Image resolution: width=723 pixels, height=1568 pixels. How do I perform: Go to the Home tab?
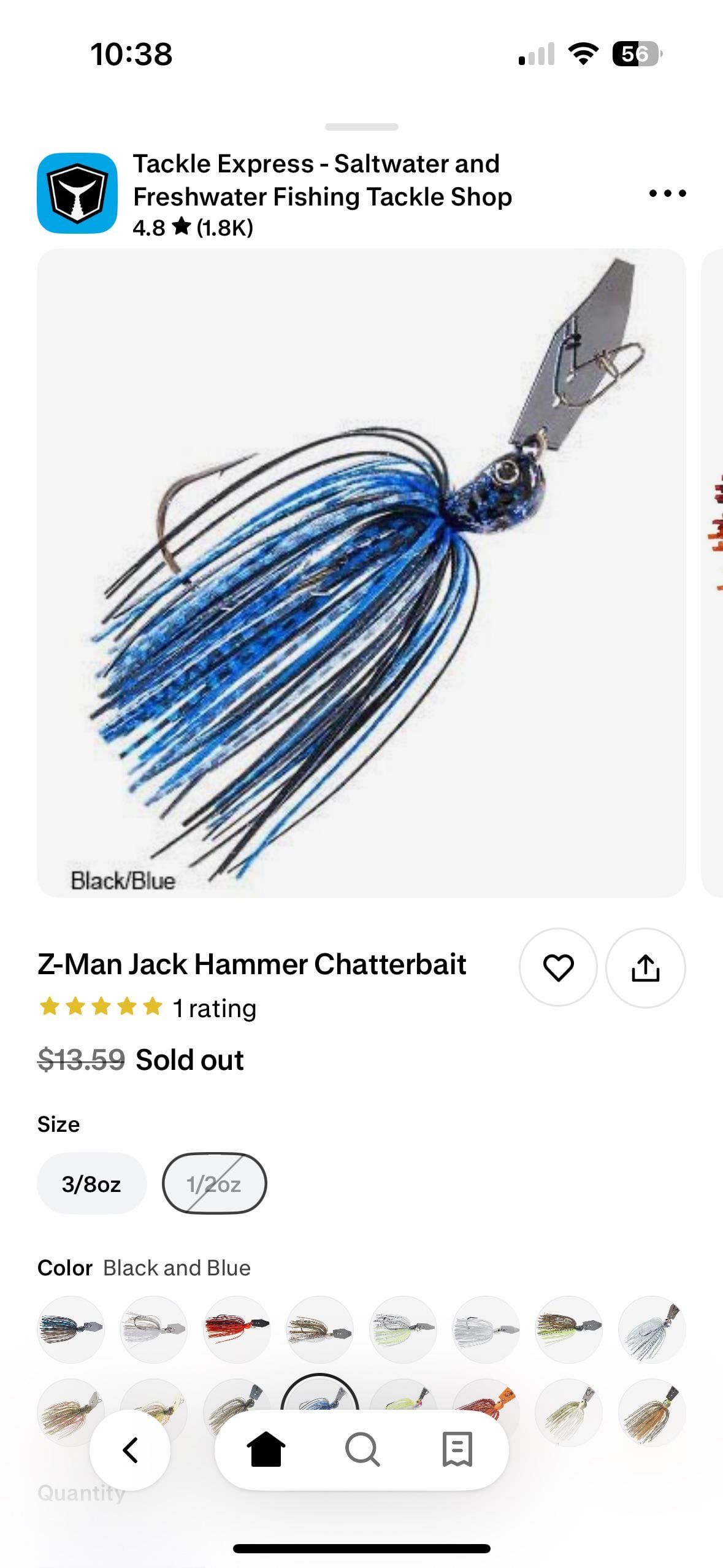tap(266, 1450)
